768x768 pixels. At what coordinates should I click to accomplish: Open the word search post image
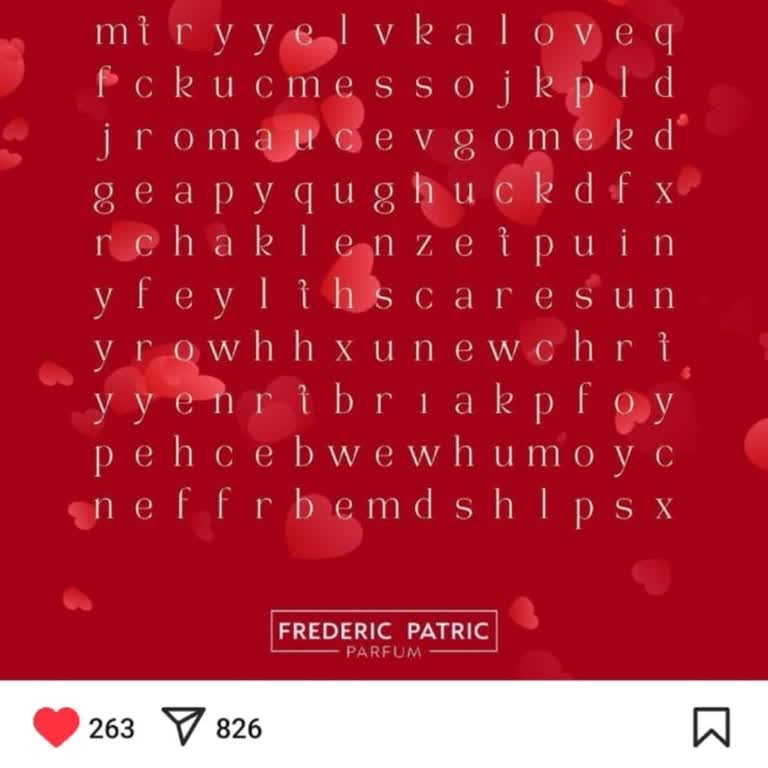[x=384, y=340]
